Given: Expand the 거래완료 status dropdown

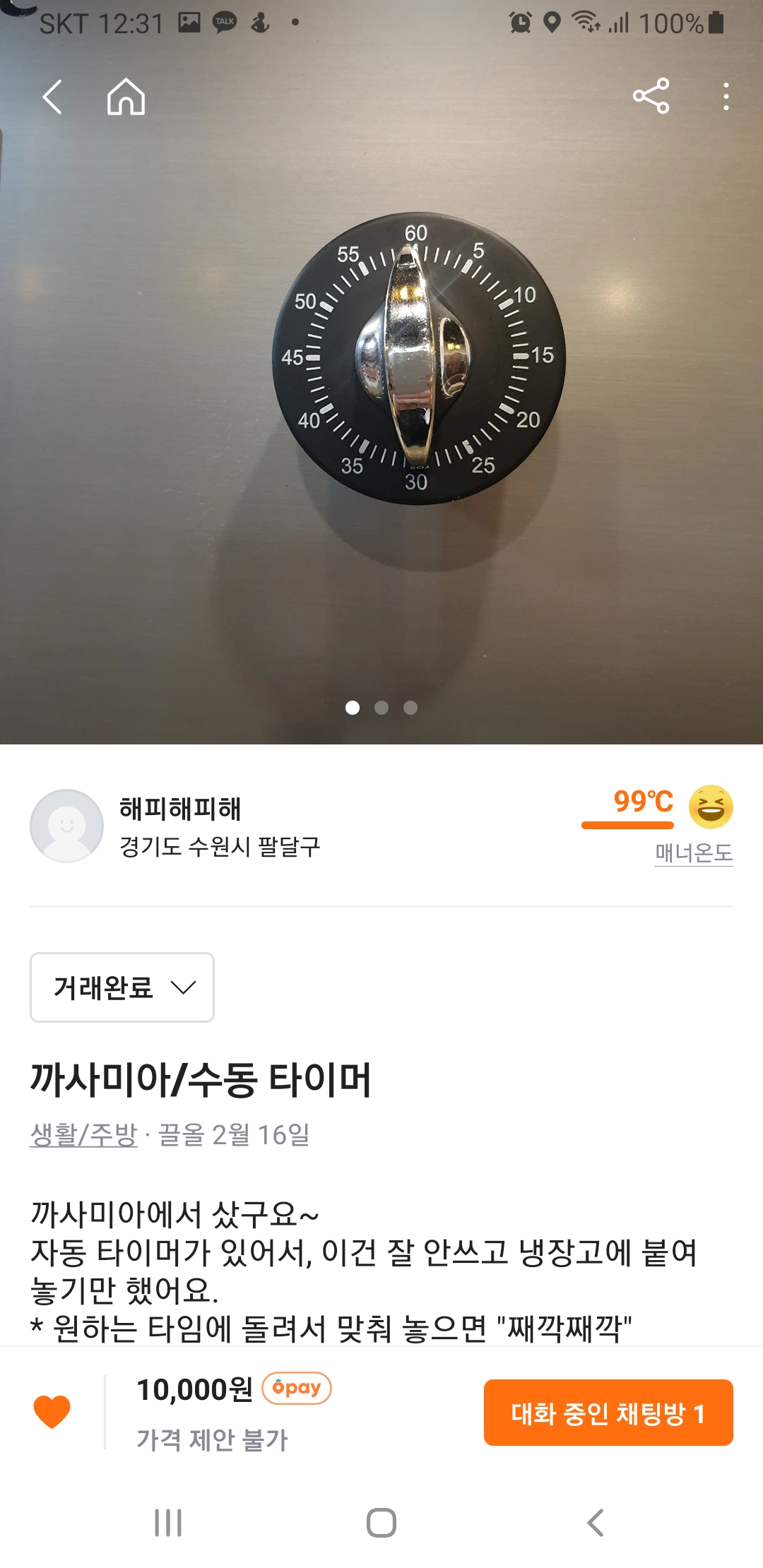Looking at the screenshot, I should (x=122, y=987).
